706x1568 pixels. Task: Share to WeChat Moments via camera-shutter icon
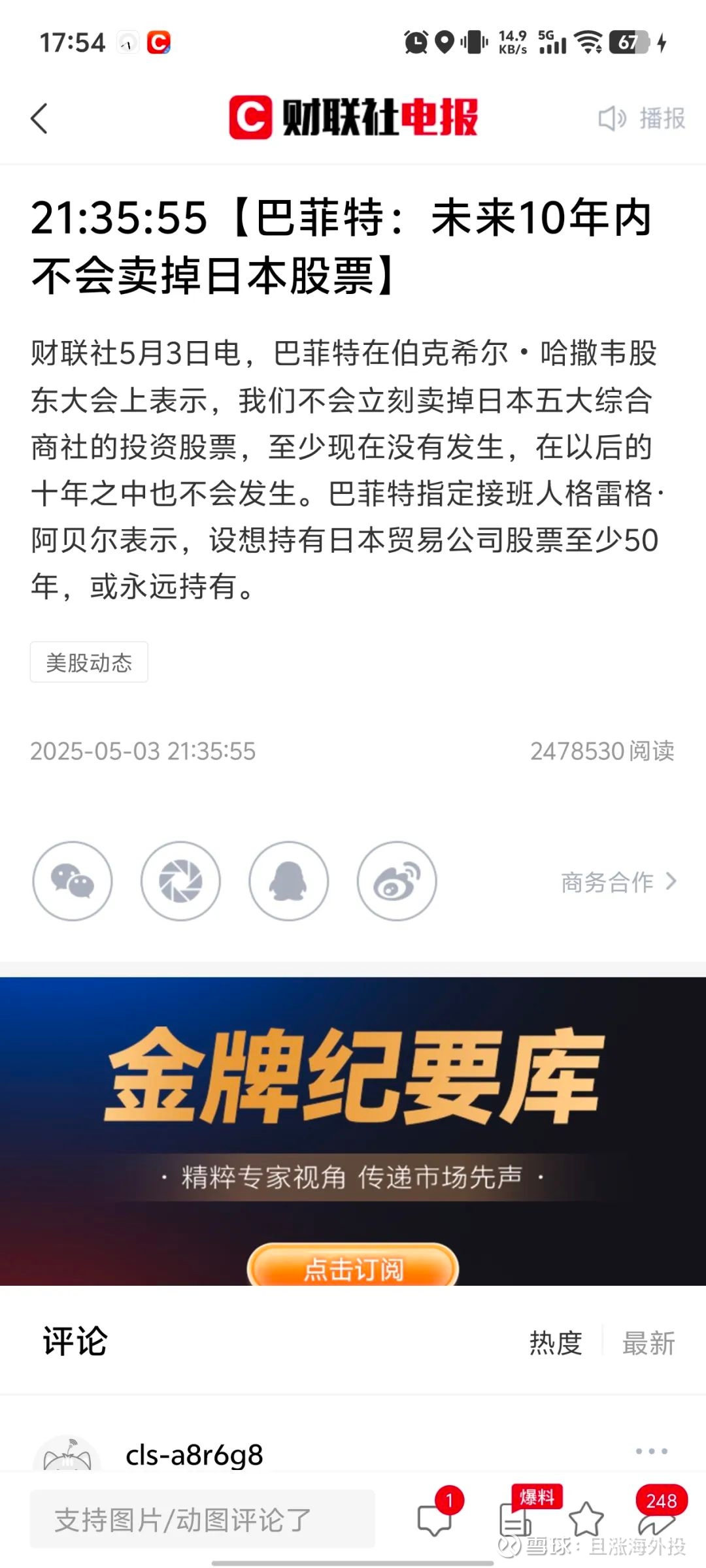[180, 881]
